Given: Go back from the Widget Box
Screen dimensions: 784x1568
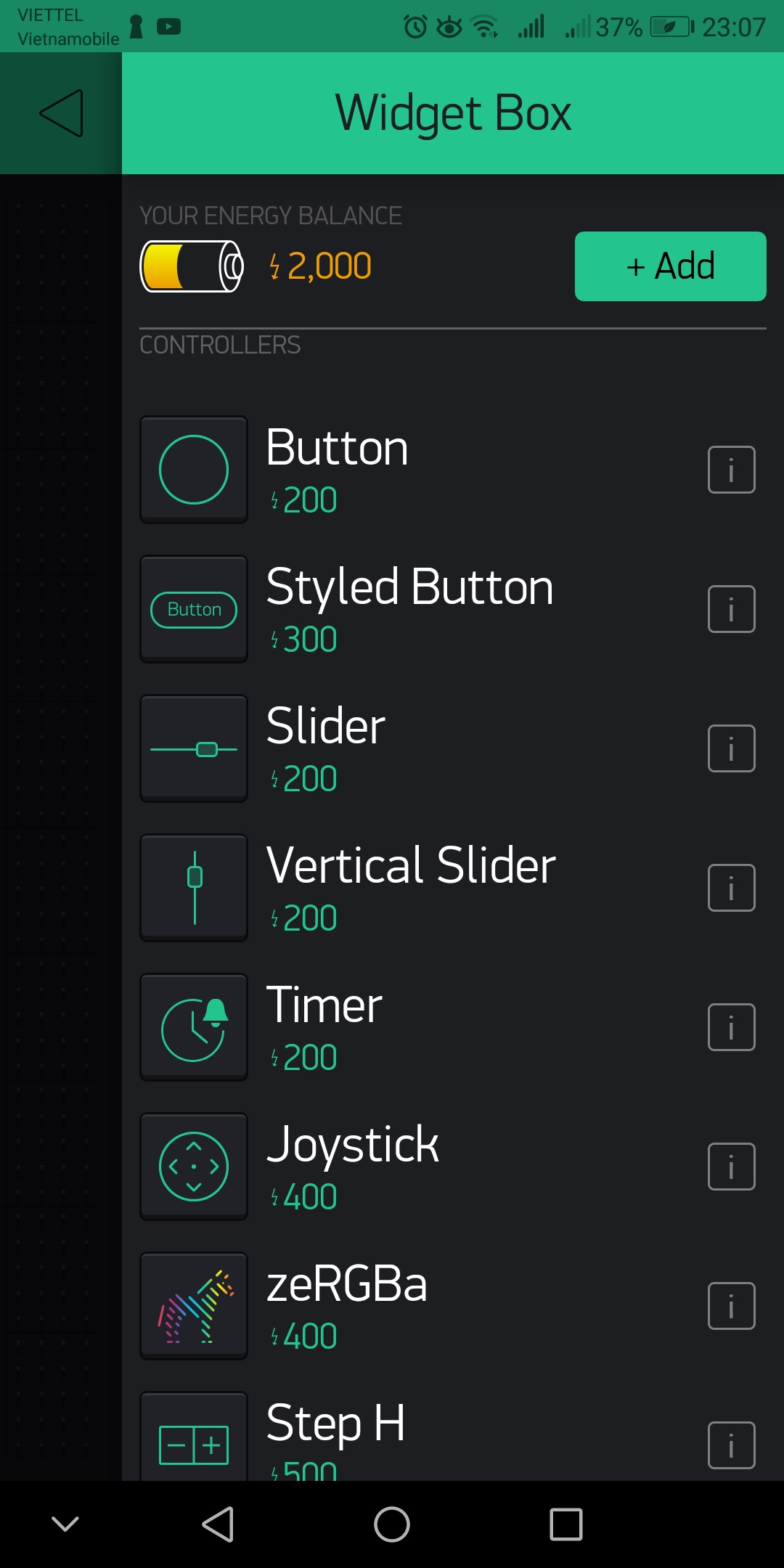Looking at the screenshot, I should tap(61, 113).
